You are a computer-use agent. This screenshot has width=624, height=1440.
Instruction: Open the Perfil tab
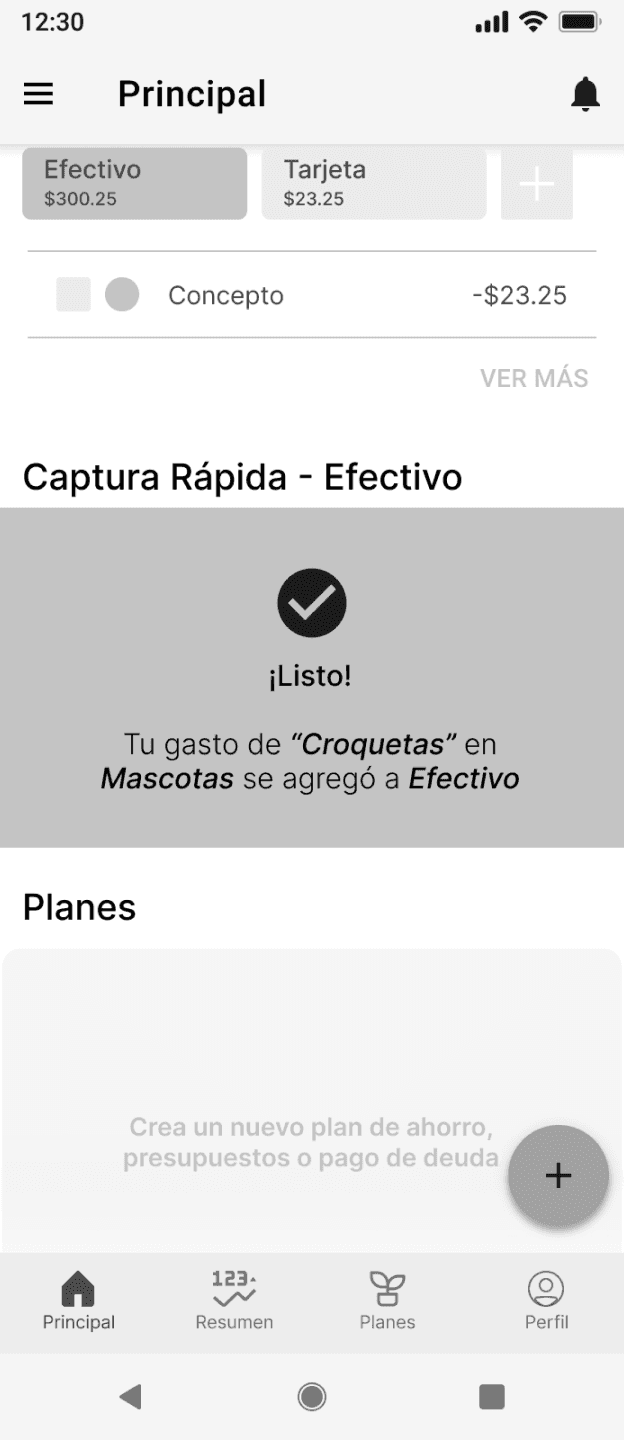546,1302
